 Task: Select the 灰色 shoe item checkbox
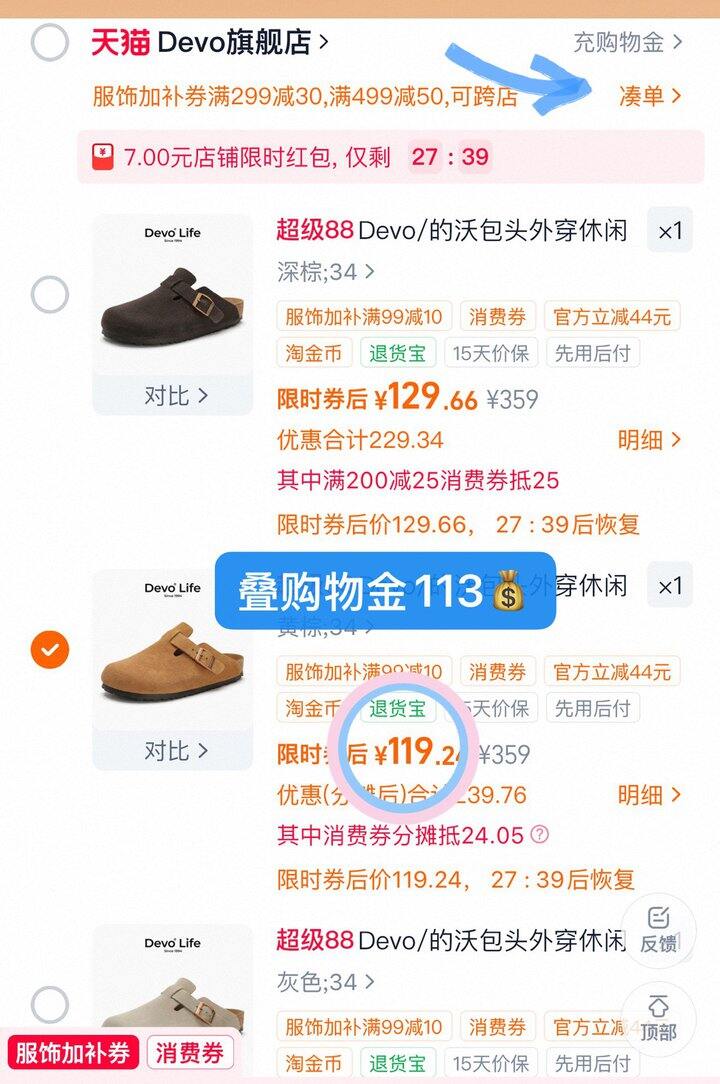point(49,1004)
